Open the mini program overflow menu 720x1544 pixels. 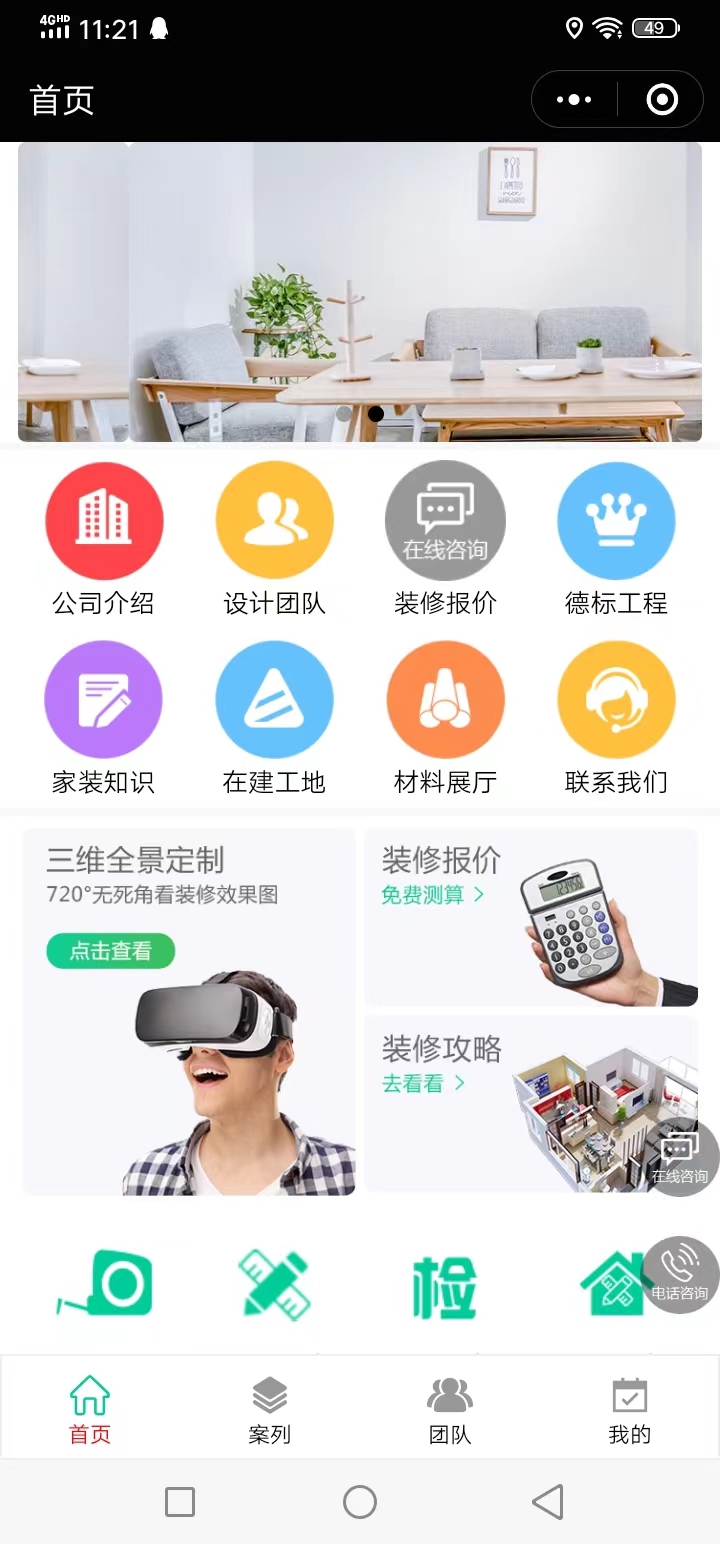574,100
